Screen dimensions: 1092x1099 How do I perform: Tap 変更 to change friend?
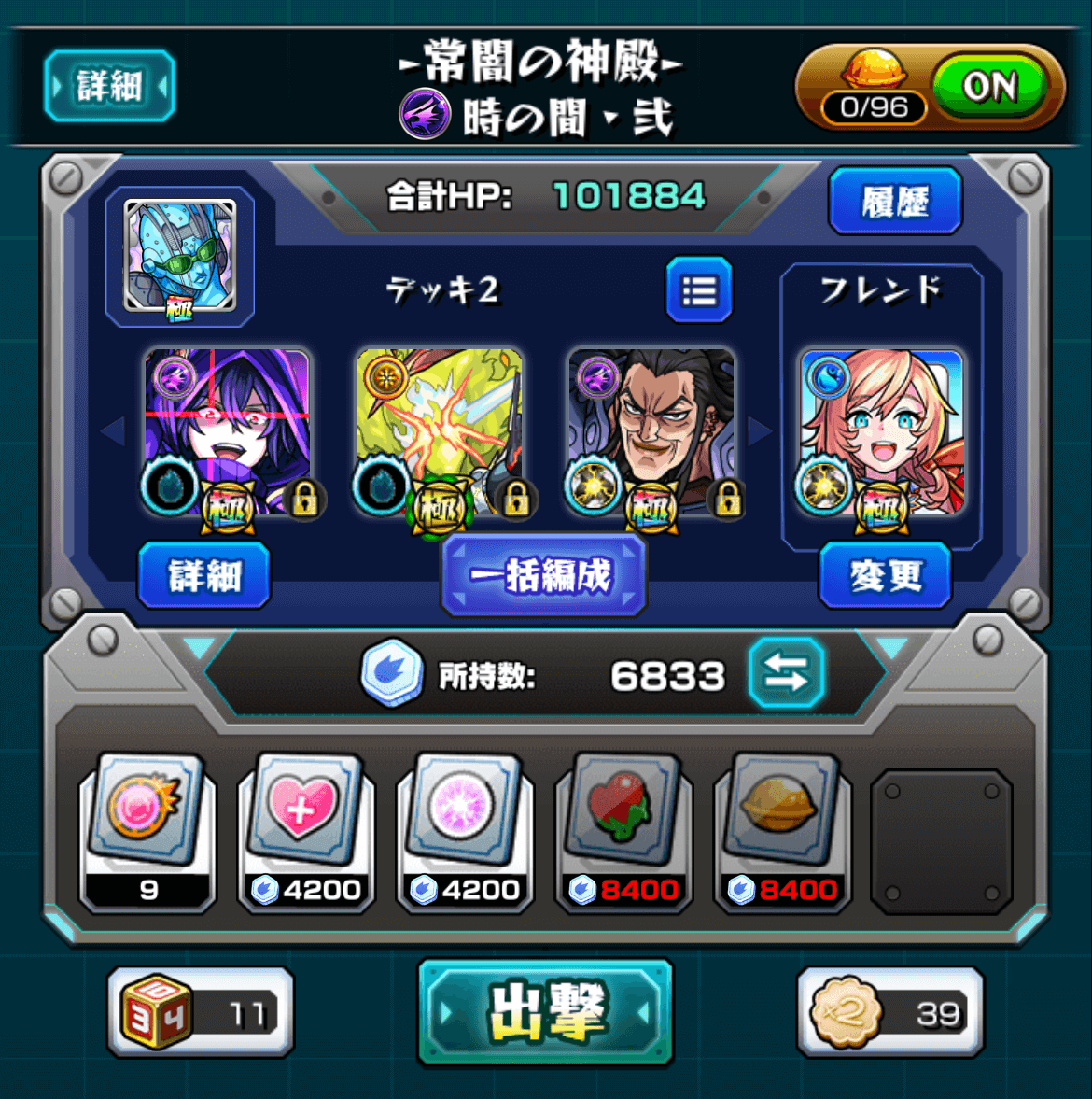[x=885, y=576]
